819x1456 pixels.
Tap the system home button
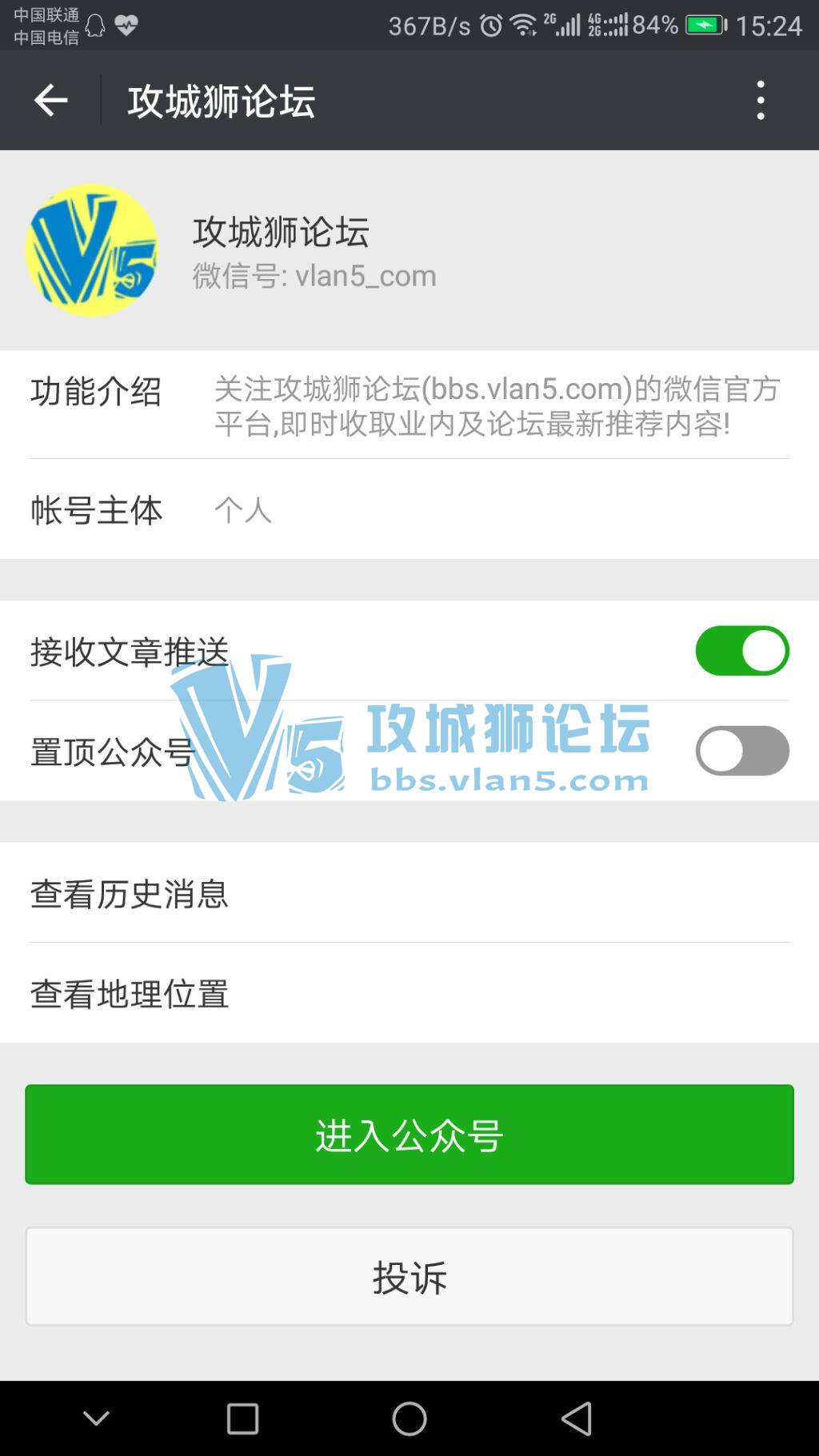[x=409, y=1419]
